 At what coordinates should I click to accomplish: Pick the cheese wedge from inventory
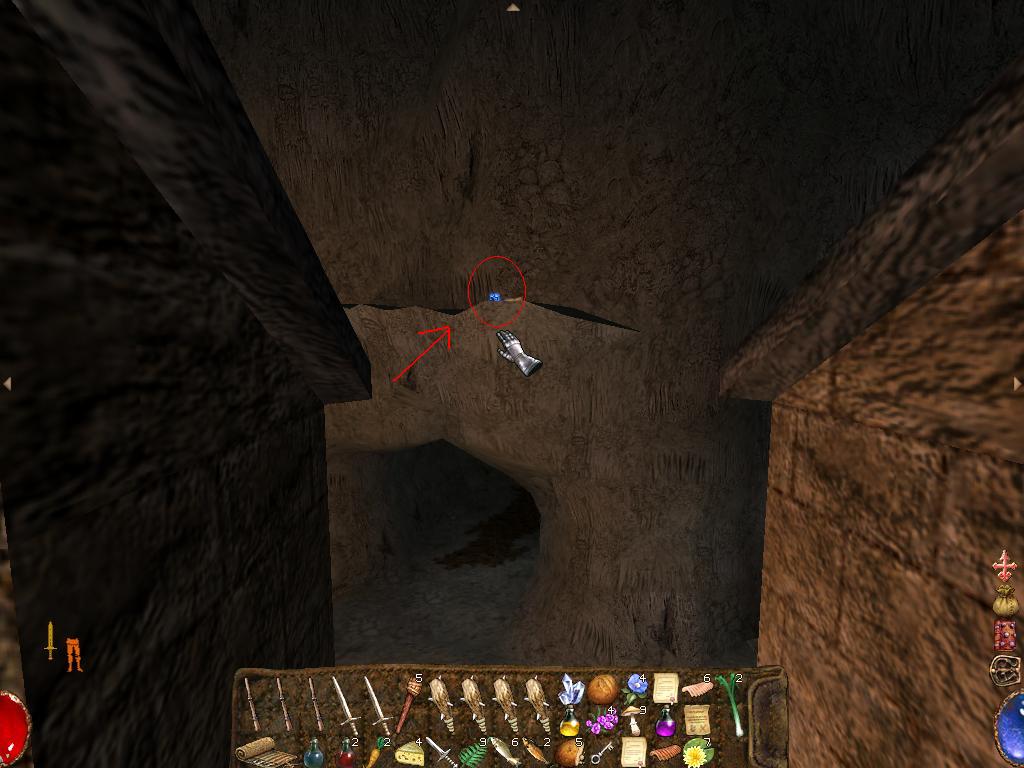pyautogui.click(x=409, y=752)
